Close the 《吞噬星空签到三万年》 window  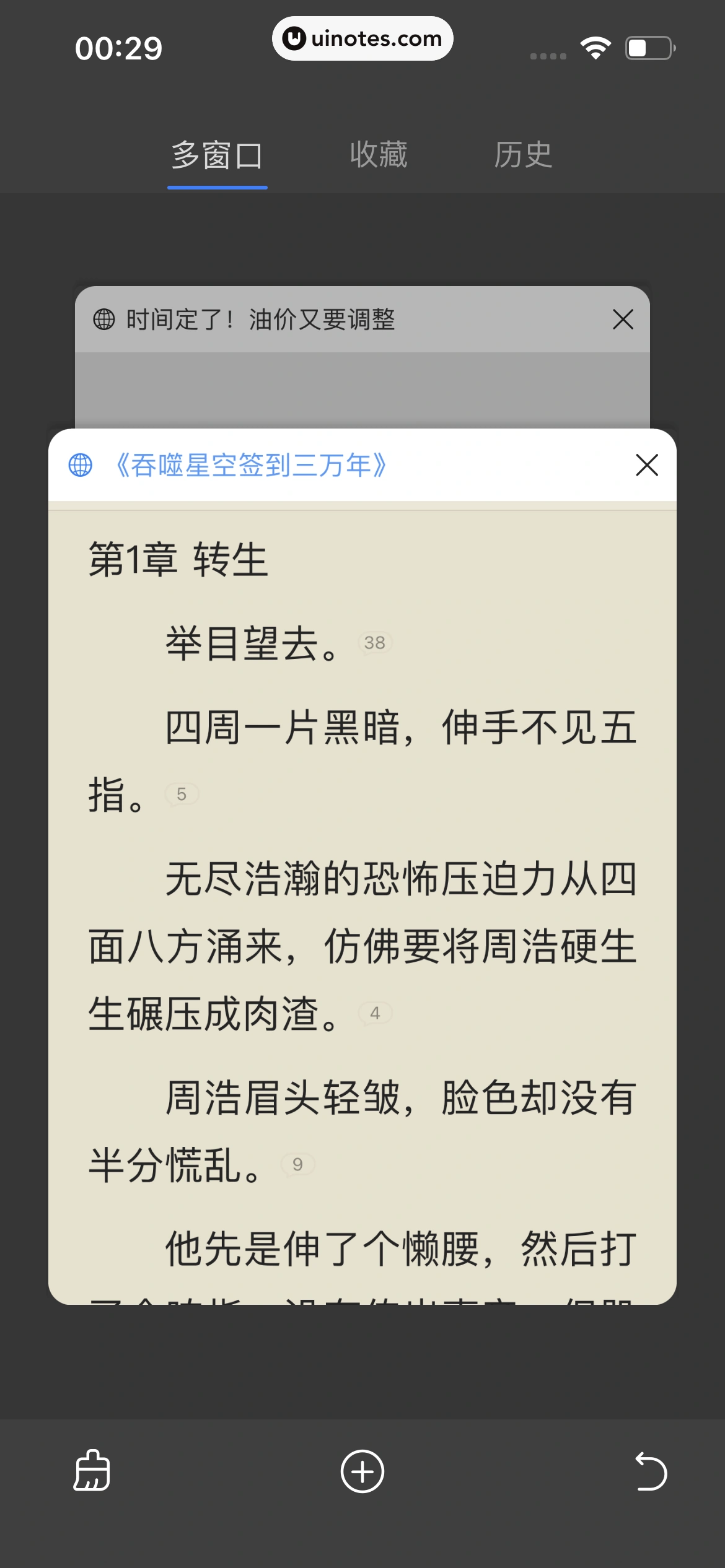click(x=647, y=465)
